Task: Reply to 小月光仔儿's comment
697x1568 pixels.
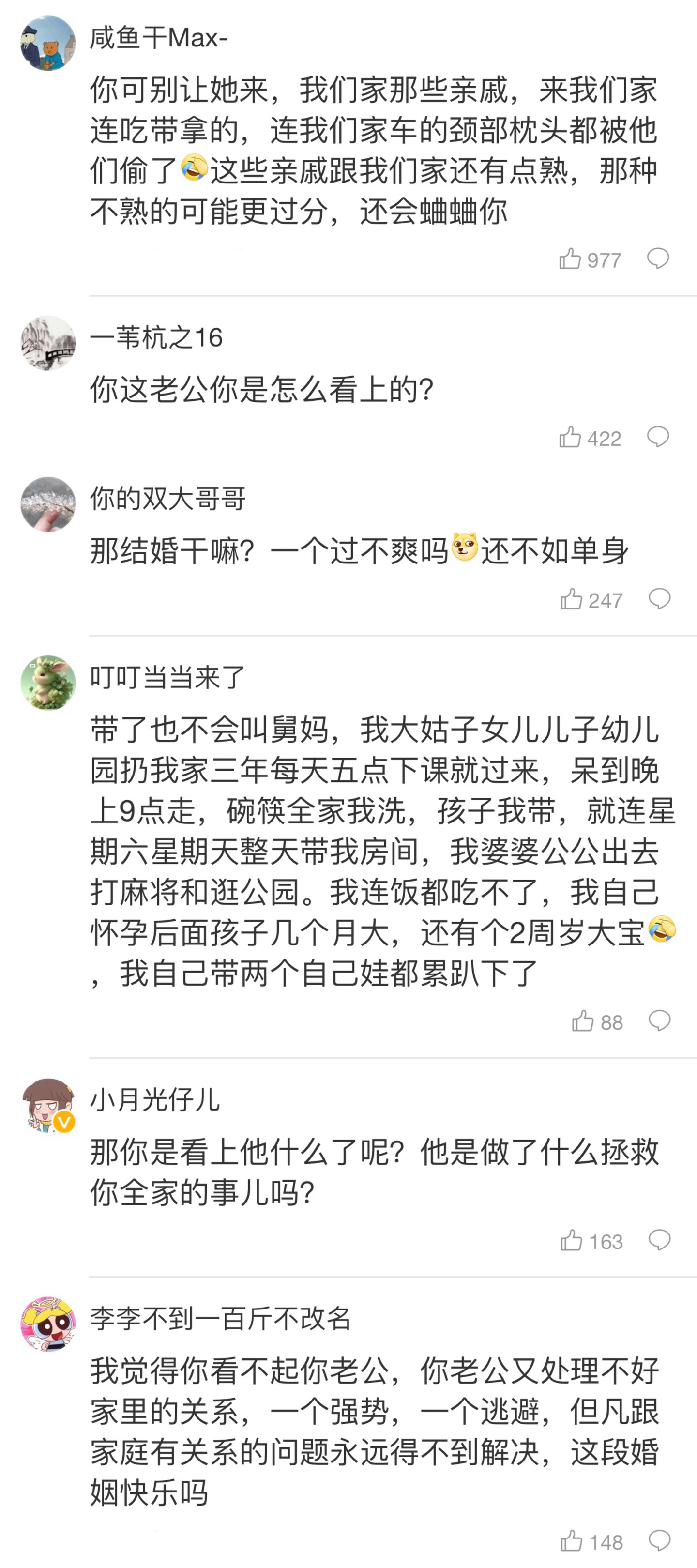Action: 659,1239
